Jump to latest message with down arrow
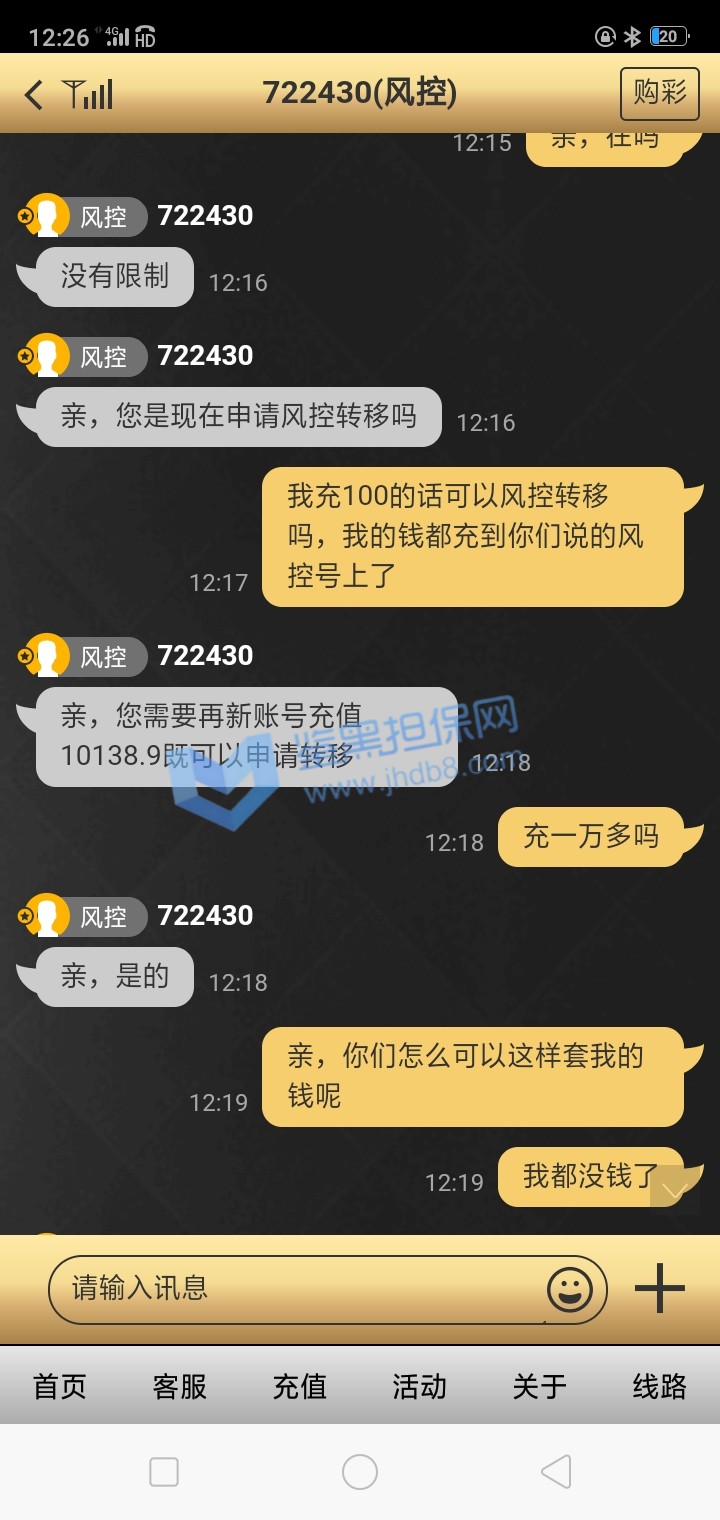The height and width of the screenshot is (1520, 720). pos(675,1191)
